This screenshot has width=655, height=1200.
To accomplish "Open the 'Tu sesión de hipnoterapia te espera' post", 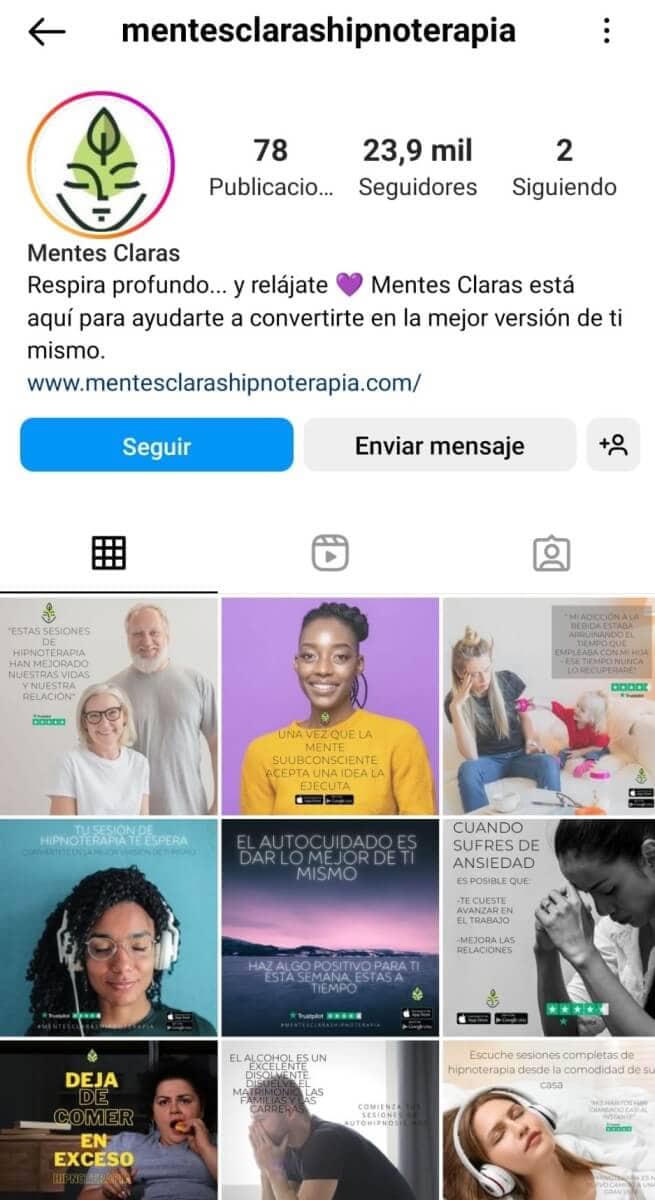I will tap(108, 927).
